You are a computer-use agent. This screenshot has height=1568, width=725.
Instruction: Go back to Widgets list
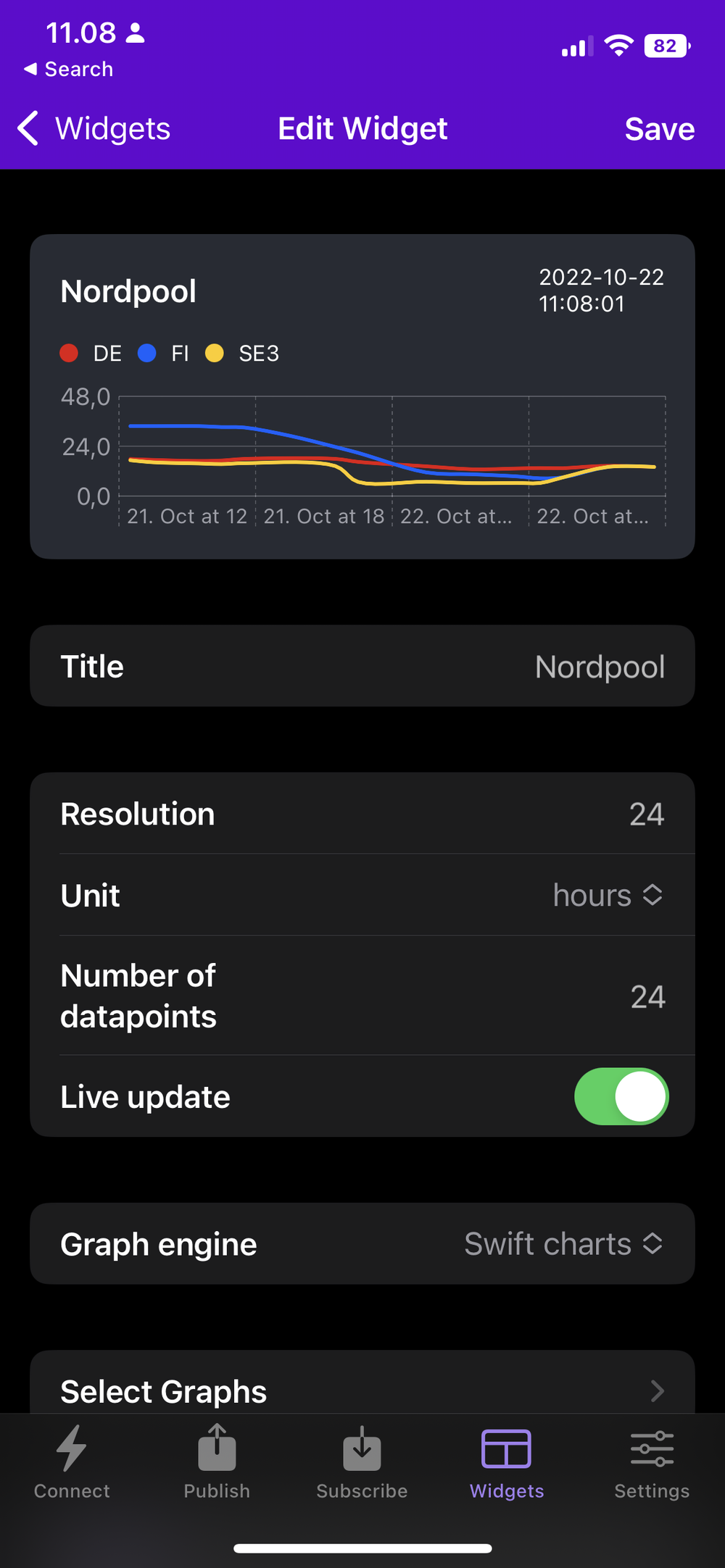pos(94,129)
